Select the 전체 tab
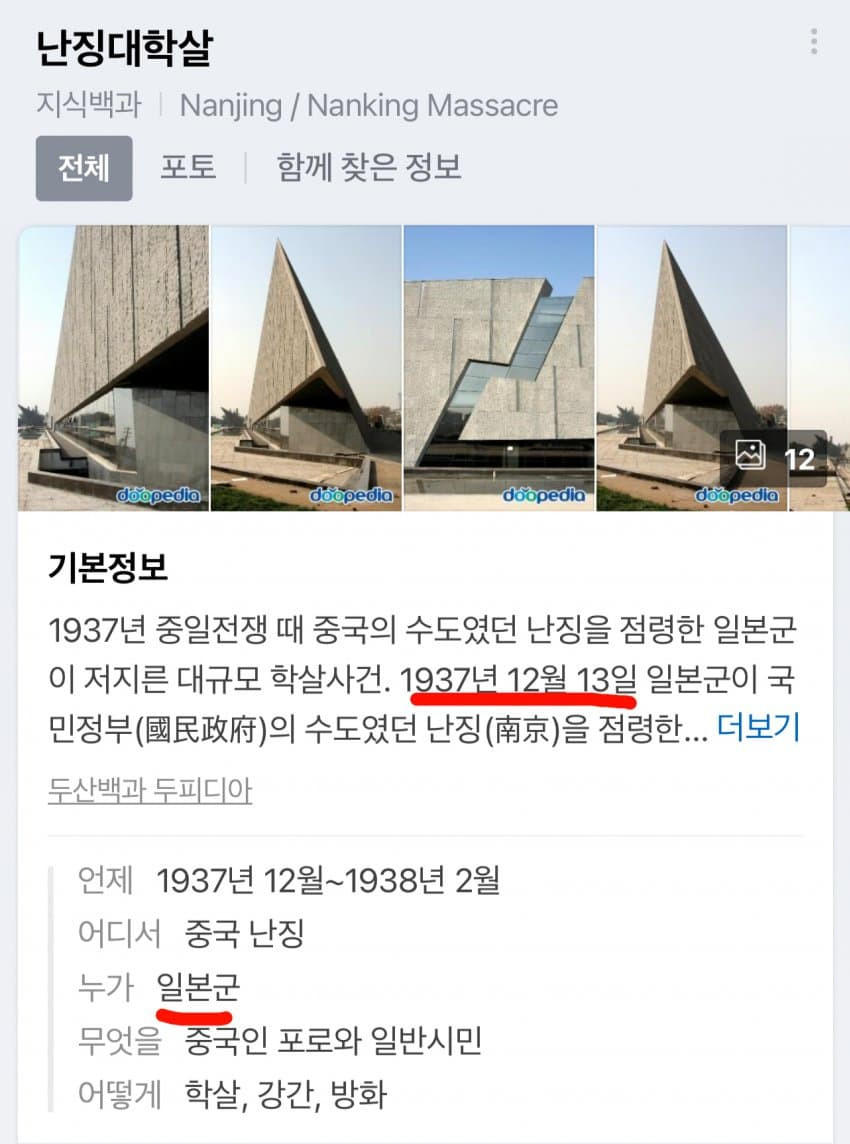This screenshot has width=850, height=1144. pyautogui.click(x=84, y=168)
